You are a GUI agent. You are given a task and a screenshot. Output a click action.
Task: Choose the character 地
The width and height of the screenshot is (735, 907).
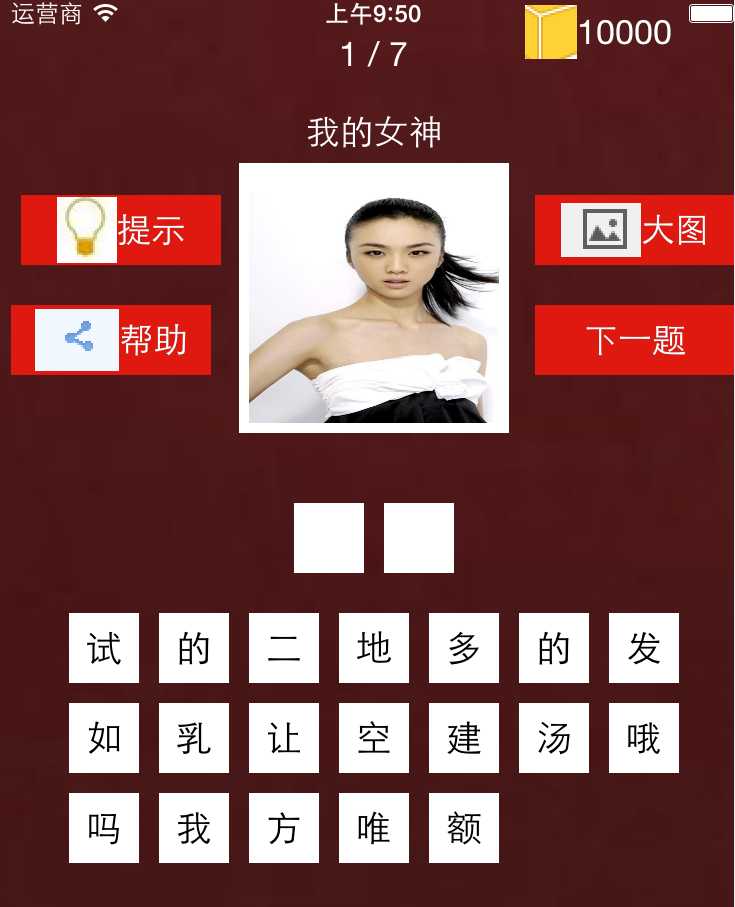[x=374, y=648]
